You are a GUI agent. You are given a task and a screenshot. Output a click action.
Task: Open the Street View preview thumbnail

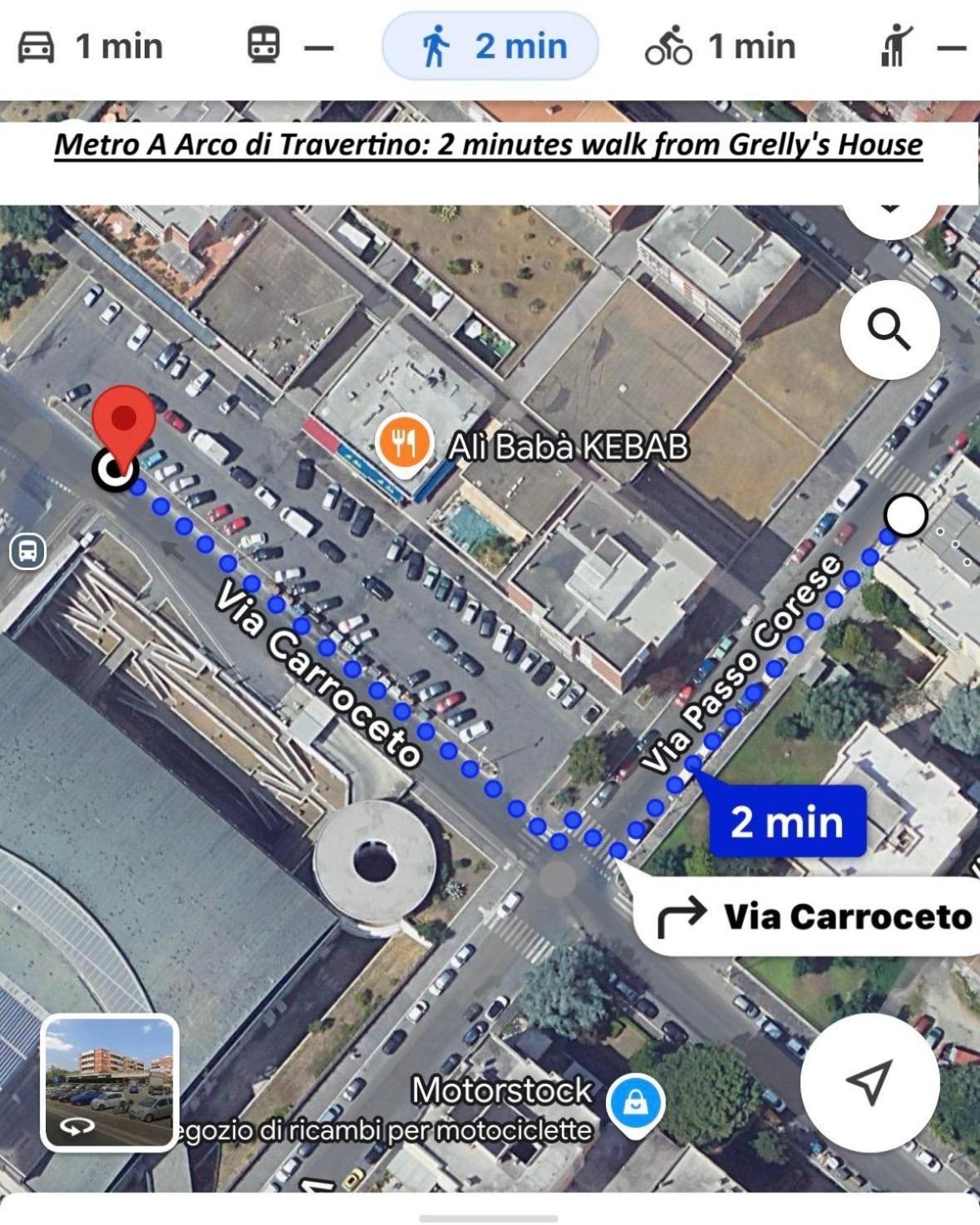(110, 1082)
